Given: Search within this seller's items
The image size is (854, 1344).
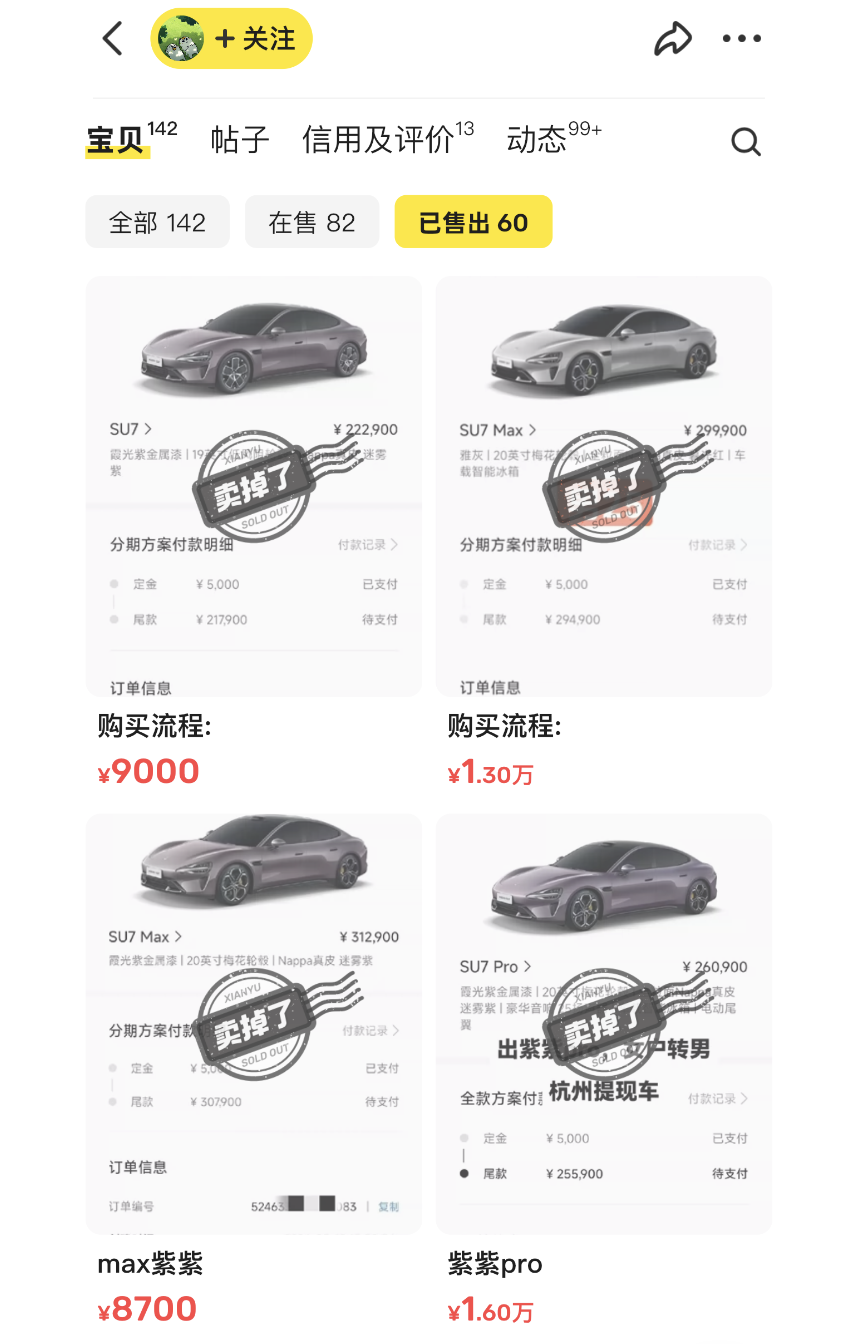Looking at the screenshot, I should 746,142.
